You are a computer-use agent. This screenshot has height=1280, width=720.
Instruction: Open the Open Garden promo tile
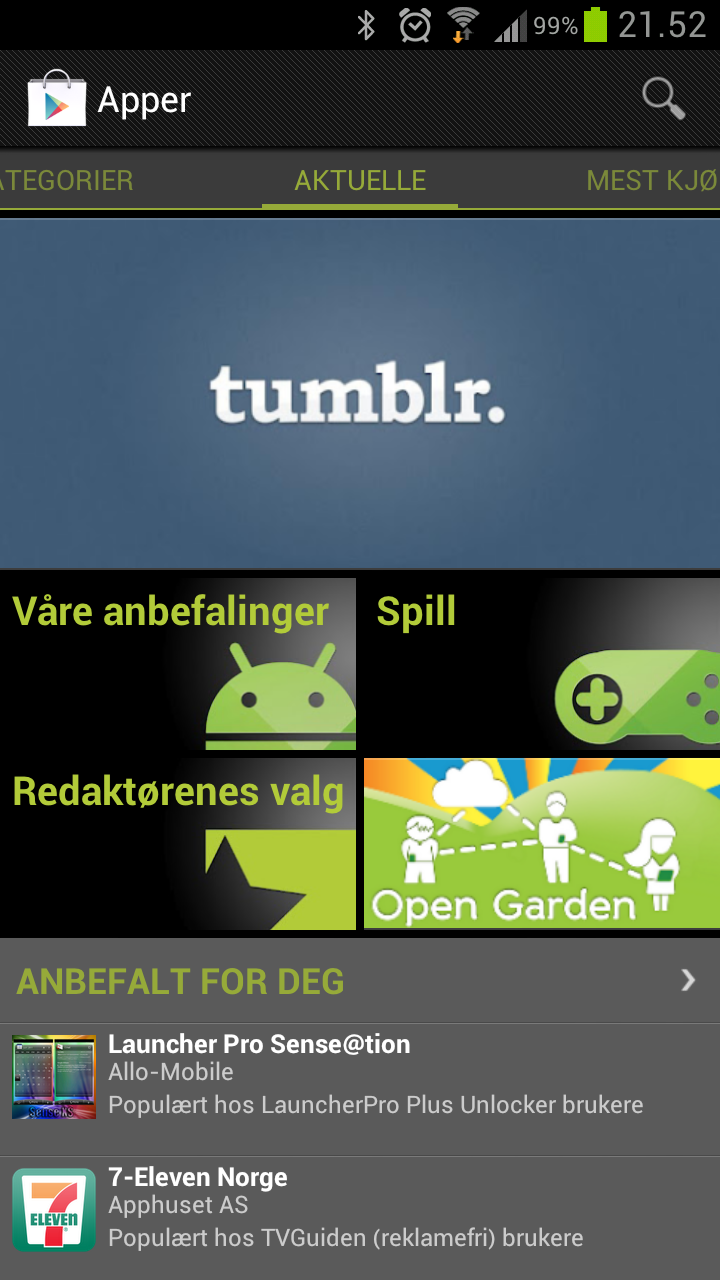click(542, 844)
